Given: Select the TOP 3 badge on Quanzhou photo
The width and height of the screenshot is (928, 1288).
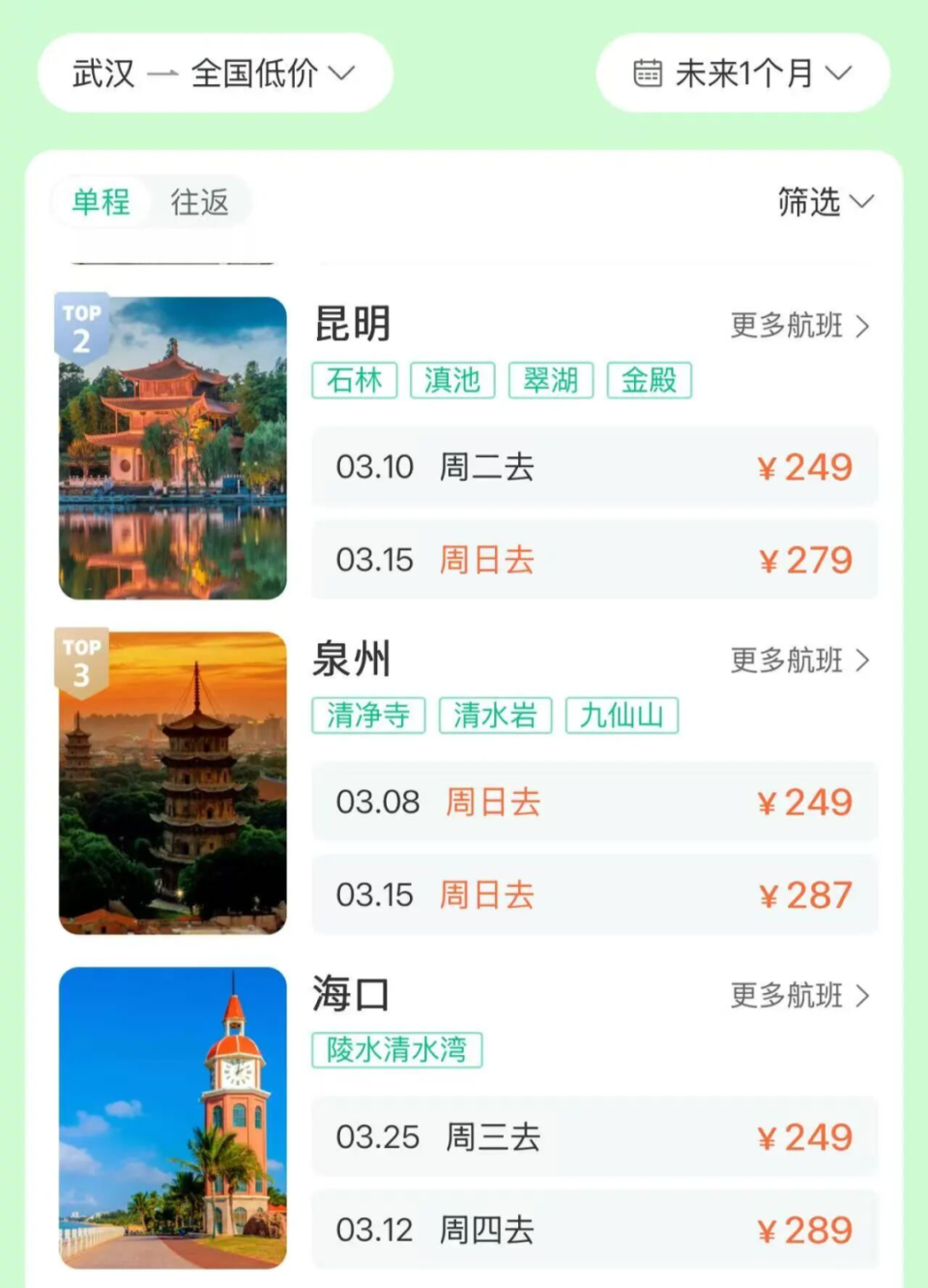Looking at the screenshot, I should point(82,659).
